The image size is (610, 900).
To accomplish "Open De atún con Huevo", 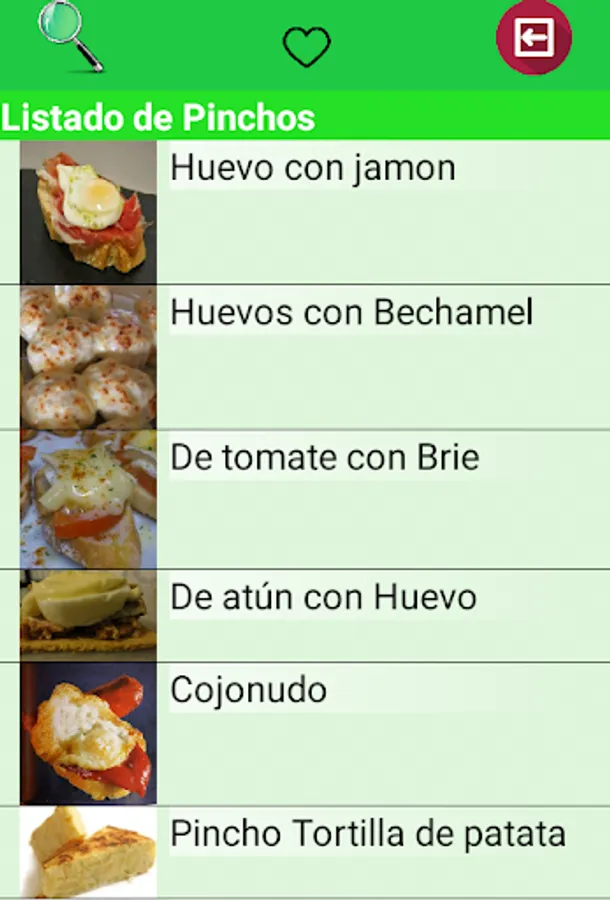I will pos(323,597).
